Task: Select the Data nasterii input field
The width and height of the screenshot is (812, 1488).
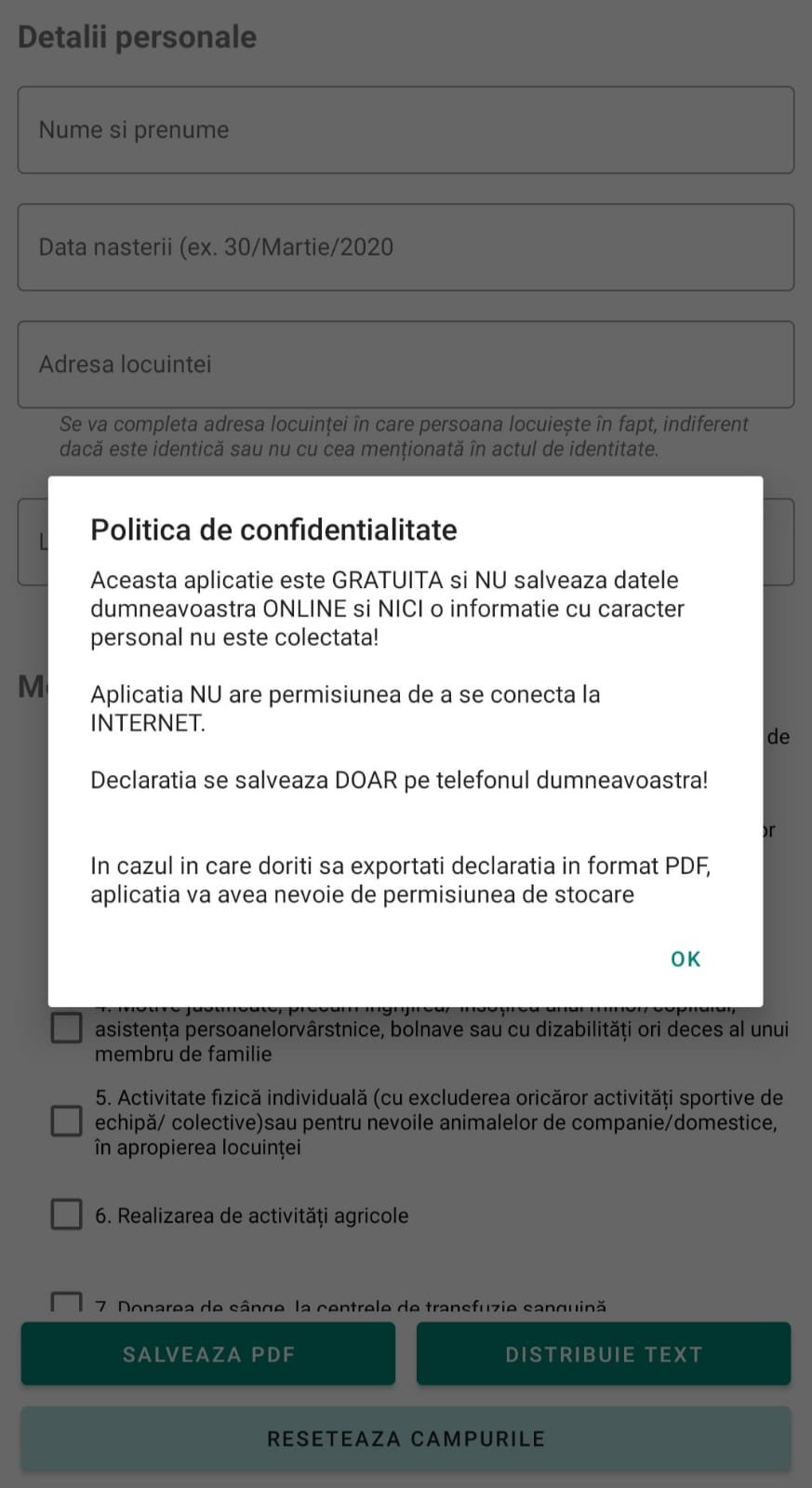Action: (x=406, y=248)
